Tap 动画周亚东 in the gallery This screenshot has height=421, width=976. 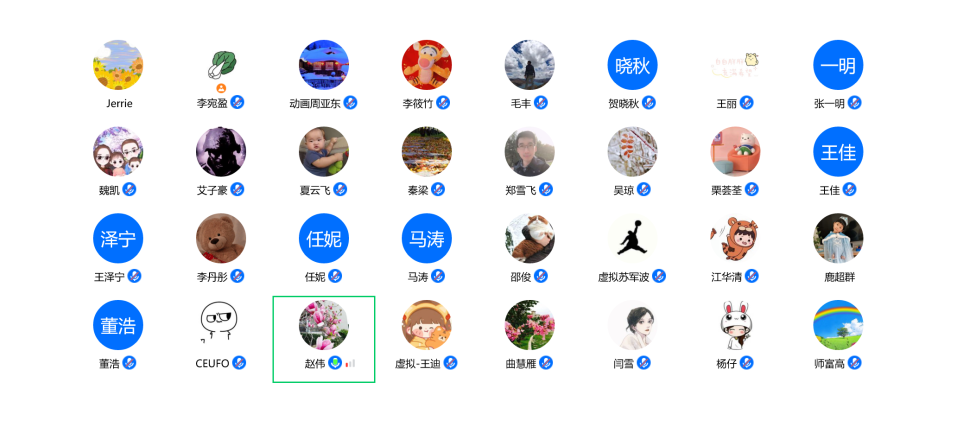pyautogui.click(x=324, y=65)
